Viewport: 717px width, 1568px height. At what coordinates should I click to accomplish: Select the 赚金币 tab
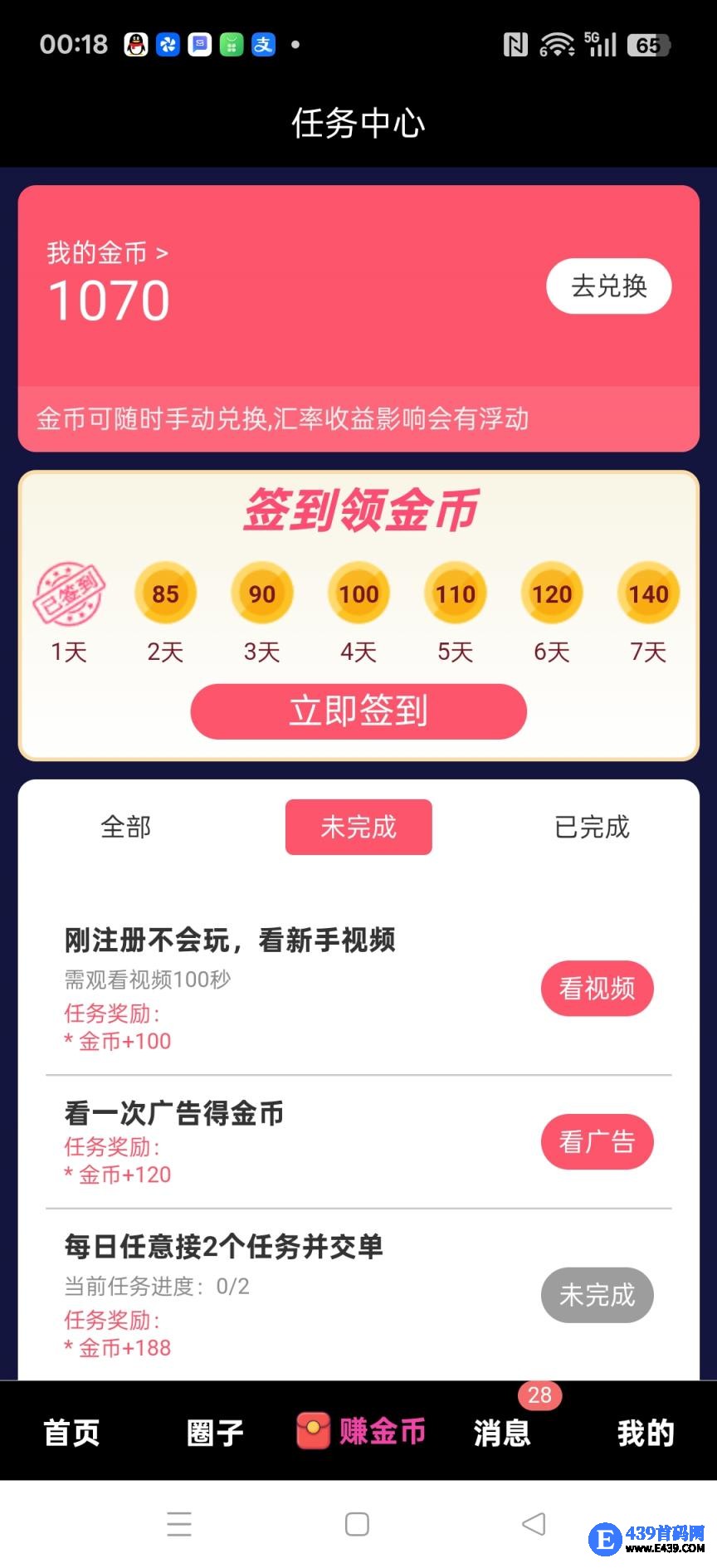pyautogui.click(x=362, y=1432)
